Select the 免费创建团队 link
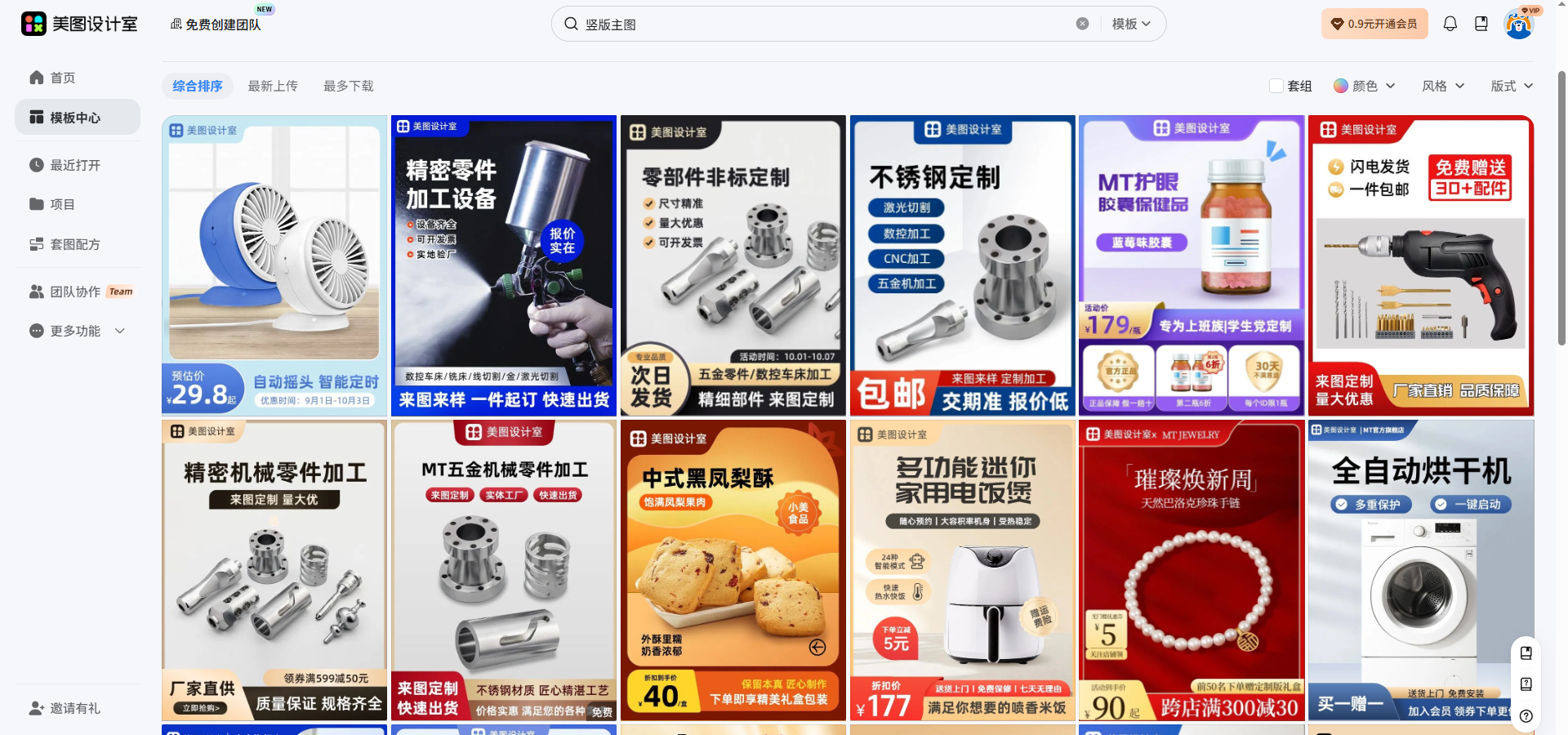Image resolution: width=1568 pixels, height=735 pixels. [216, 24]
